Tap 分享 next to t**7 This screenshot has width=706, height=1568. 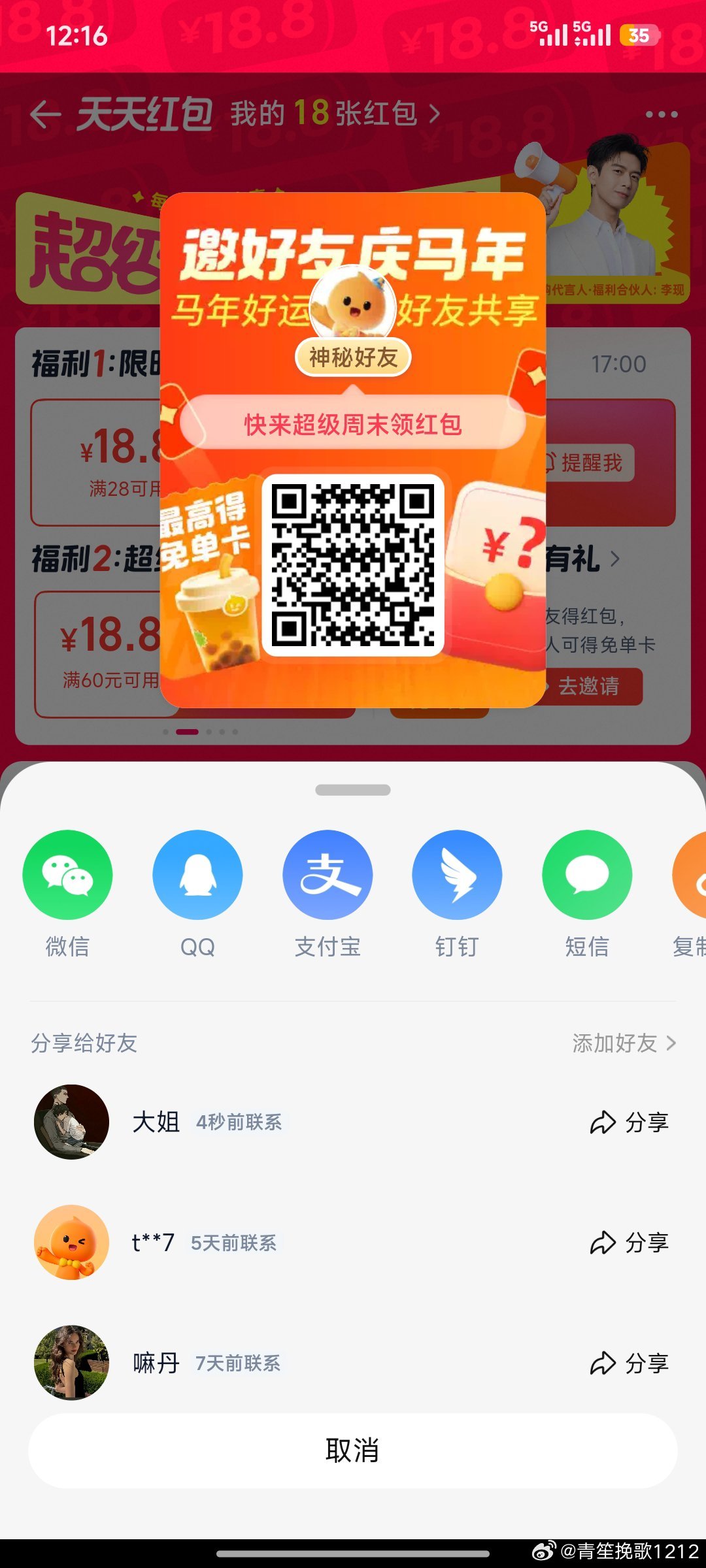click(x=629, y=1243)
